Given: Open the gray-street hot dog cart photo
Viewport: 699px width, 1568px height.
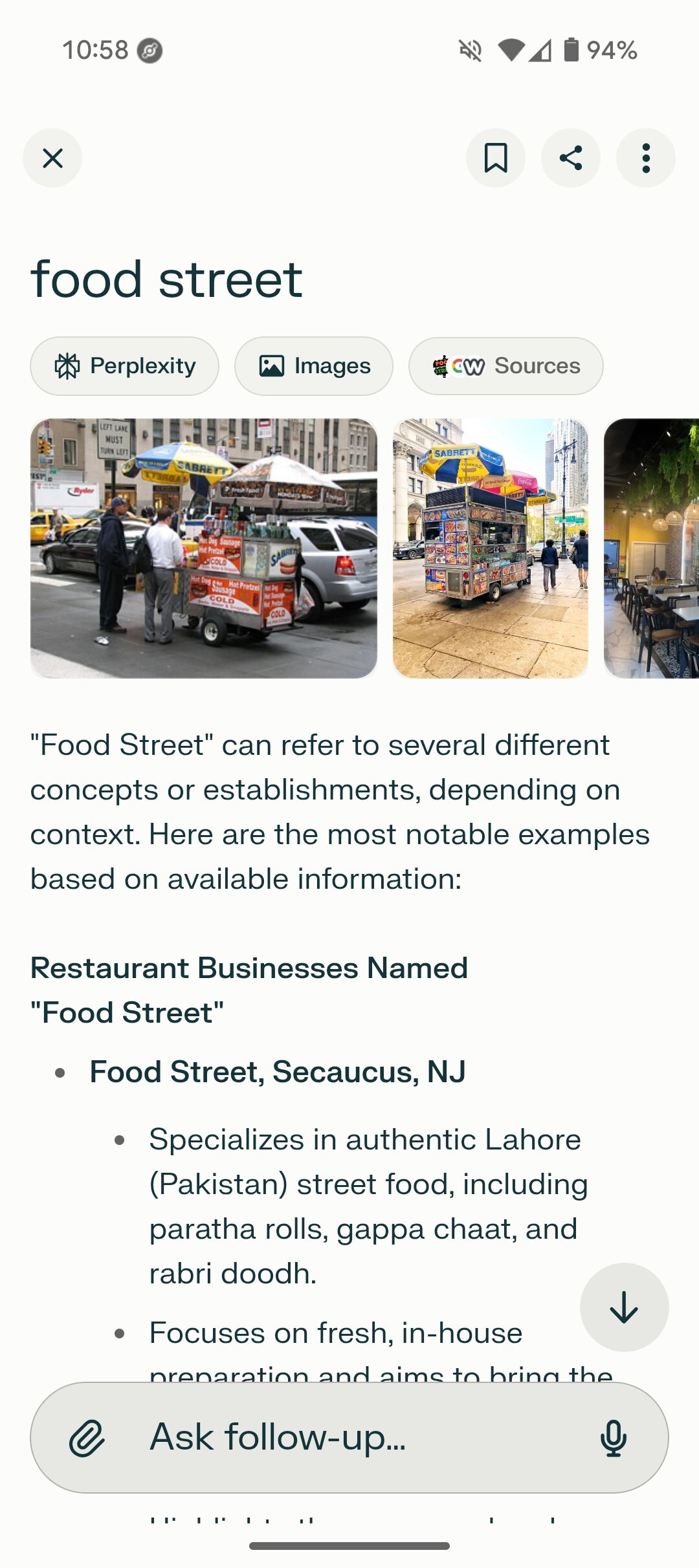Looking at the screenshot, I should pyautogui.click(x=204, y=548).
